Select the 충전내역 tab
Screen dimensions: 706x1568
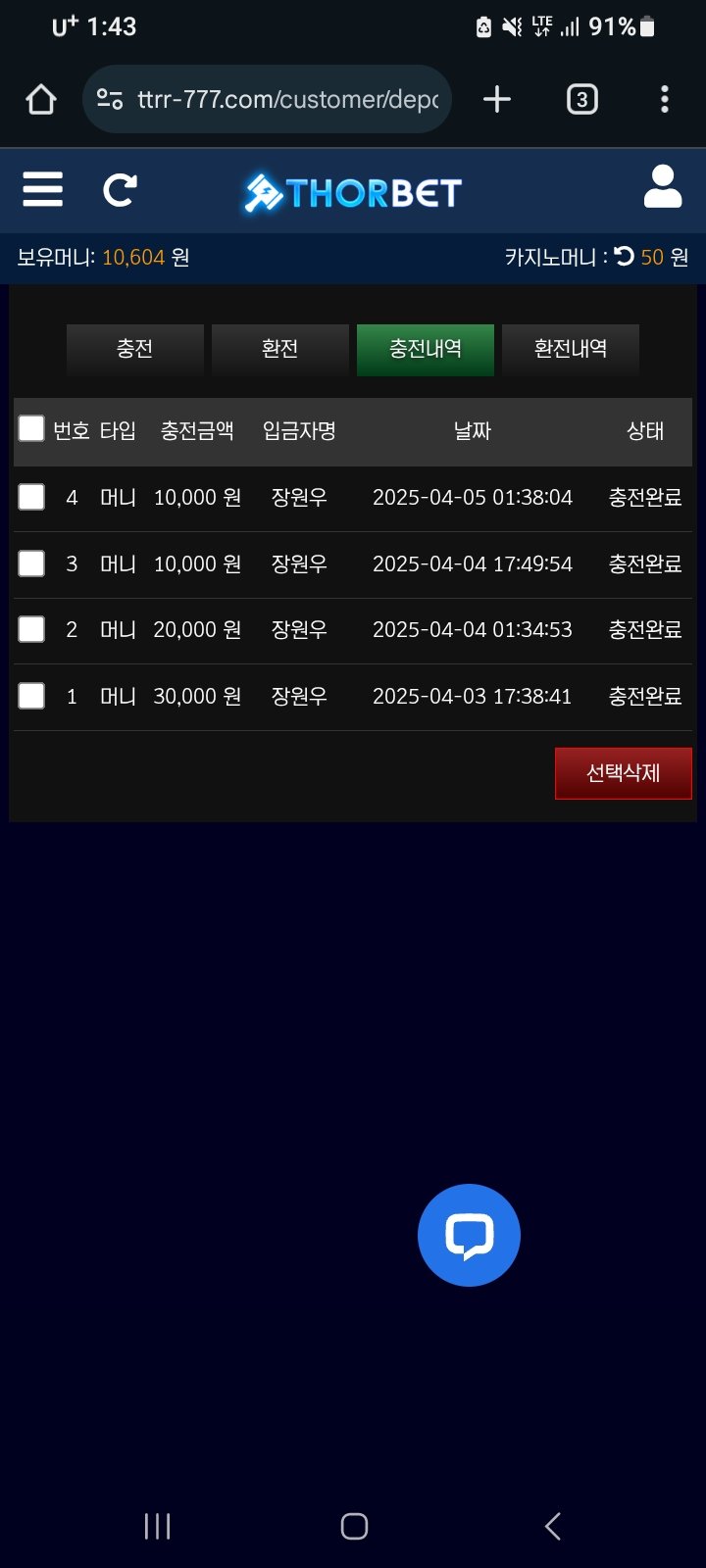click(425, 349)
